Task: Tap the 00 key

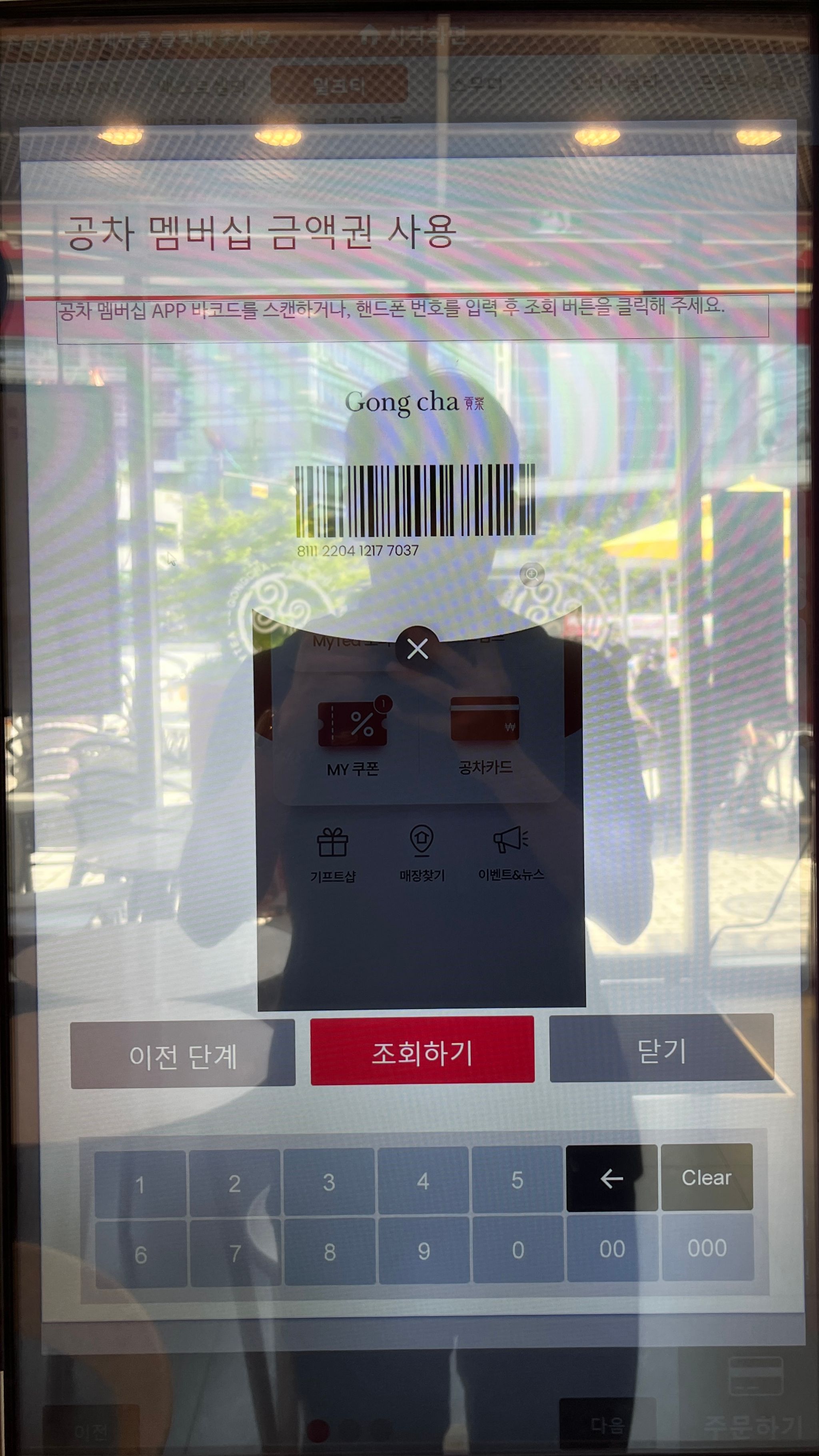Action: tap(612, 1248)
